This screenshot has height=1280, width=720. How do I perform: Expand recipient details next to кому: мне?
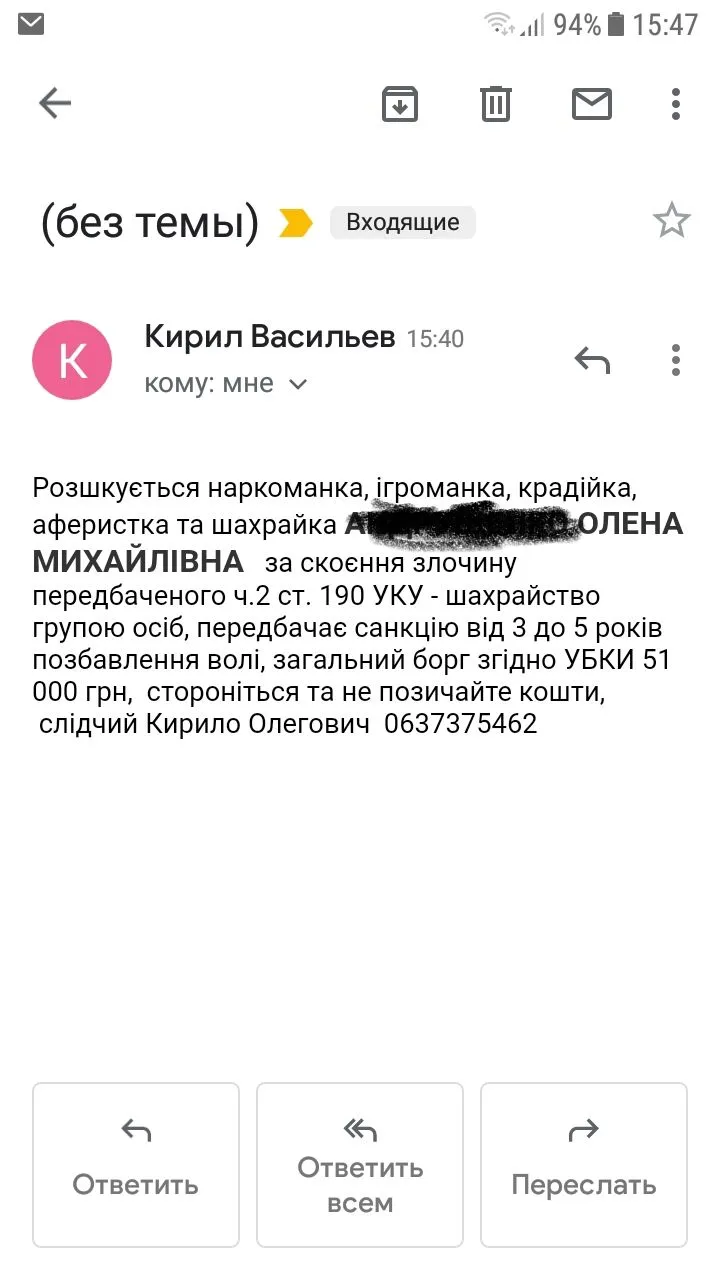(297, 384)
